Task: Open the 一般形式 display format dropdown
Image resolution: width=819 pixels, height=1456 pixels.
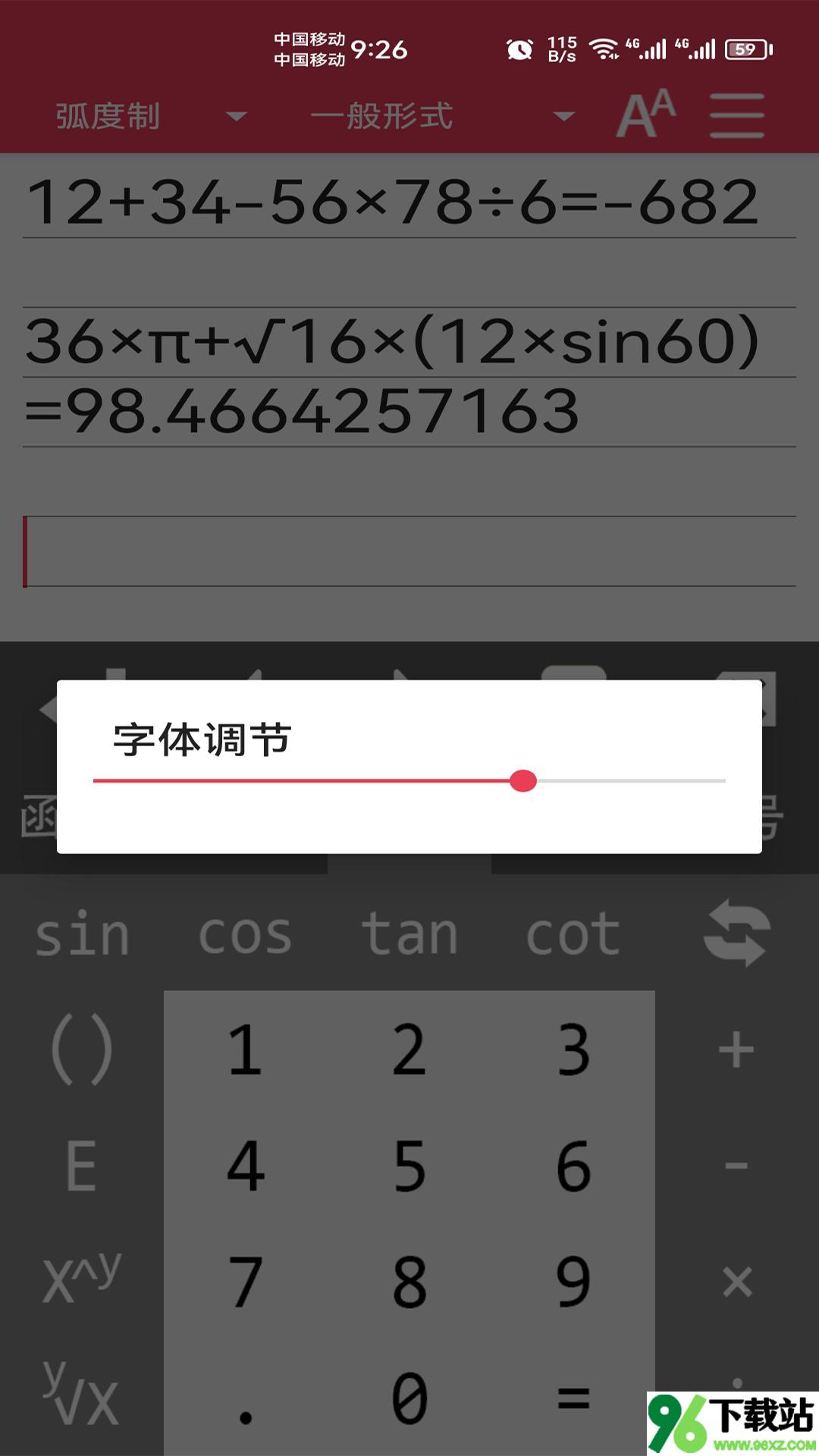Action: point(443,116)
